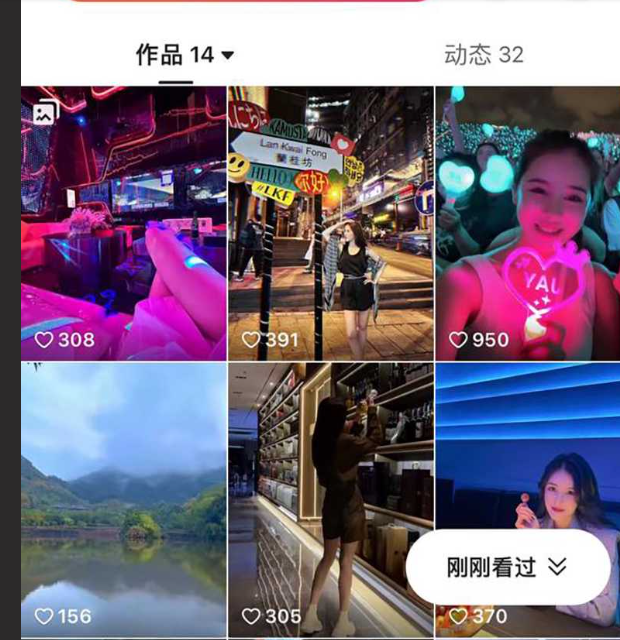Open the neon bar post with 308 likes
Image resolution: width=620 pixels, height=640 pixels.
123,222
